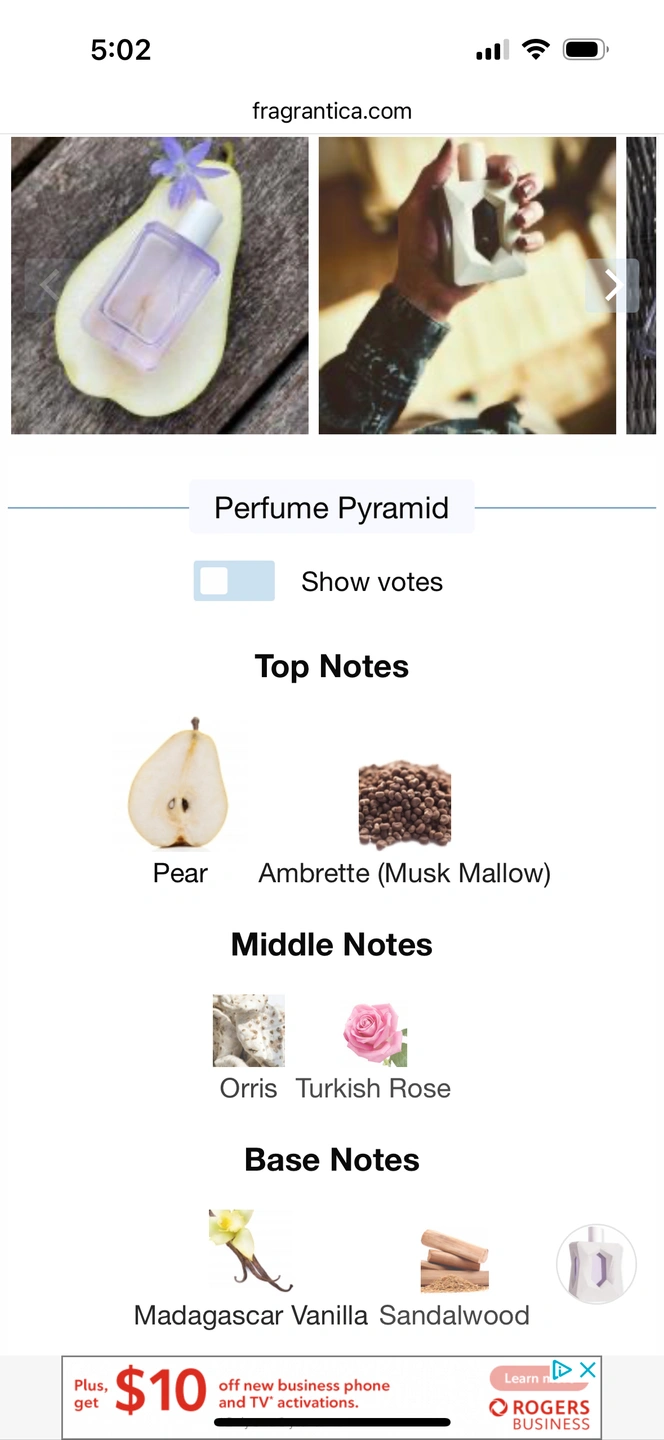Toggle the Show votes switch
The height and width of the screenshot is (1440, 664).
(x=234, y=581)
